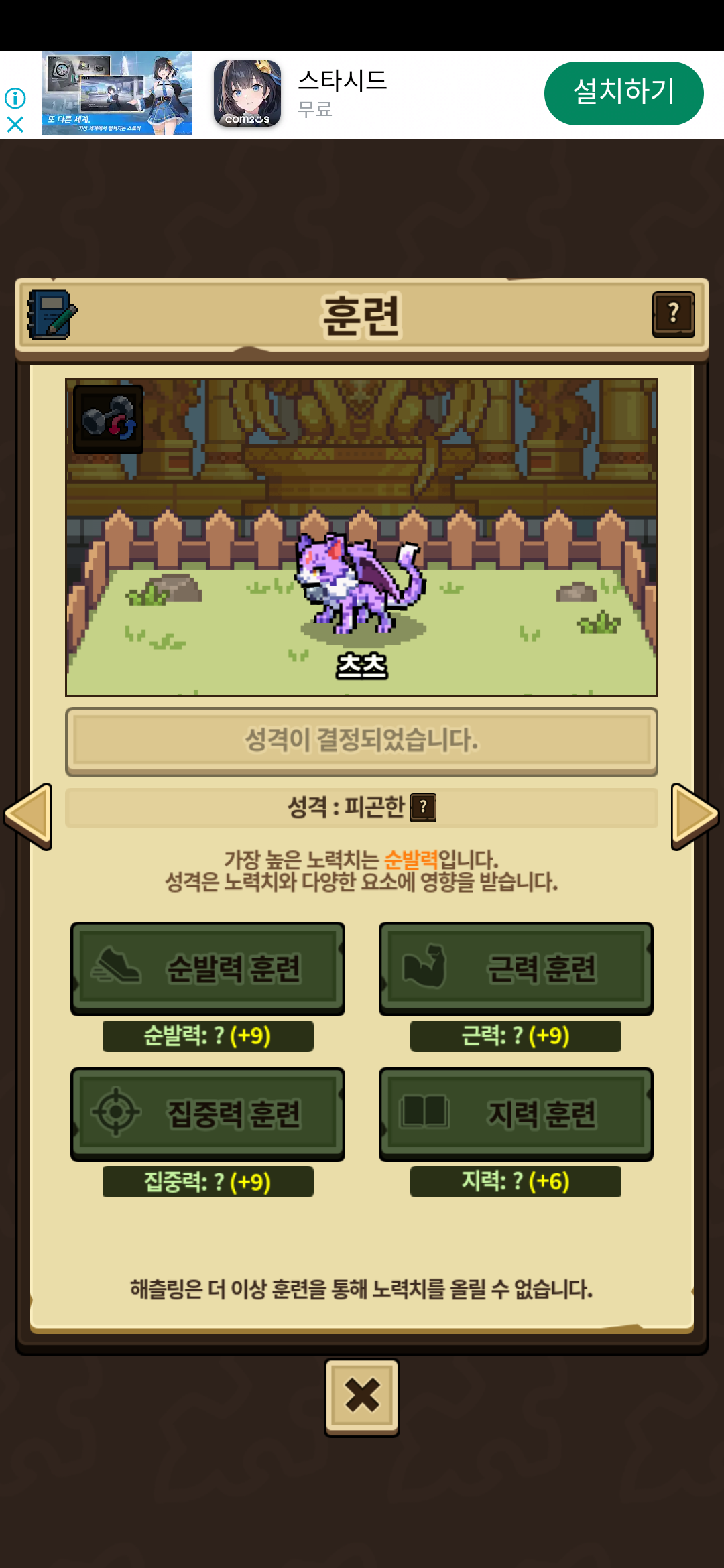Start 지력 훈련
Viewport: 724px width, 1568px height.
[x=516, y=1114]
